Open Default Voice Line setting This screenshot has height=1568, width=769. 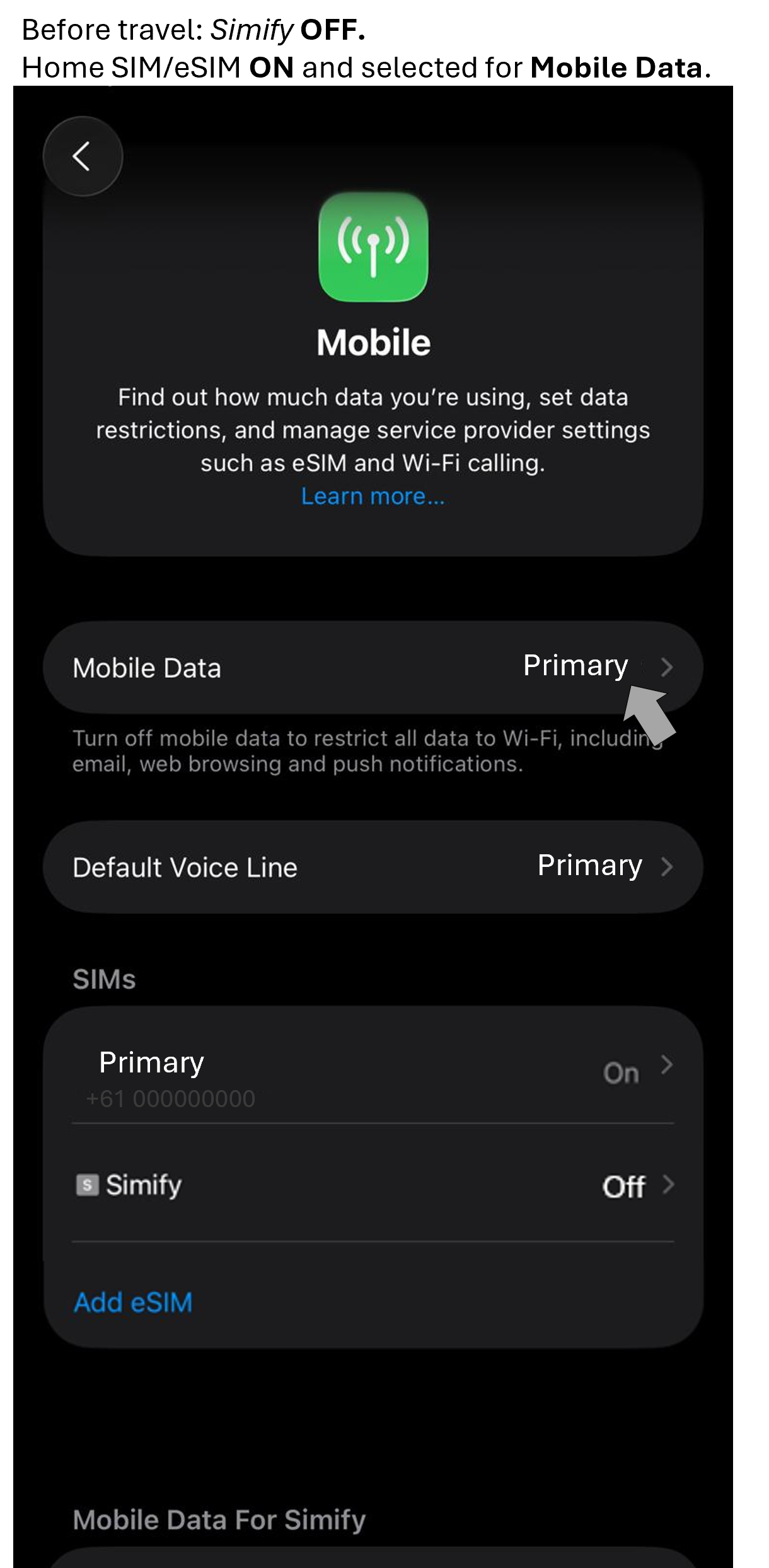click(373, 867)
